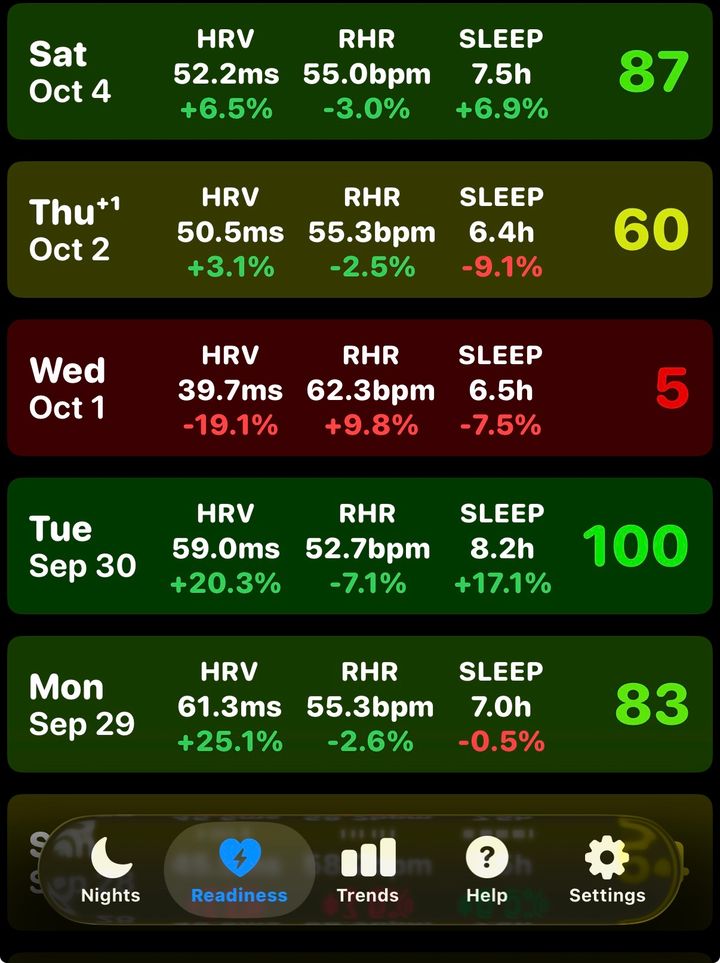This screenshot has height=963, width=720.
Task: Switch to the Nights tab
Action: tap(111, 870)
